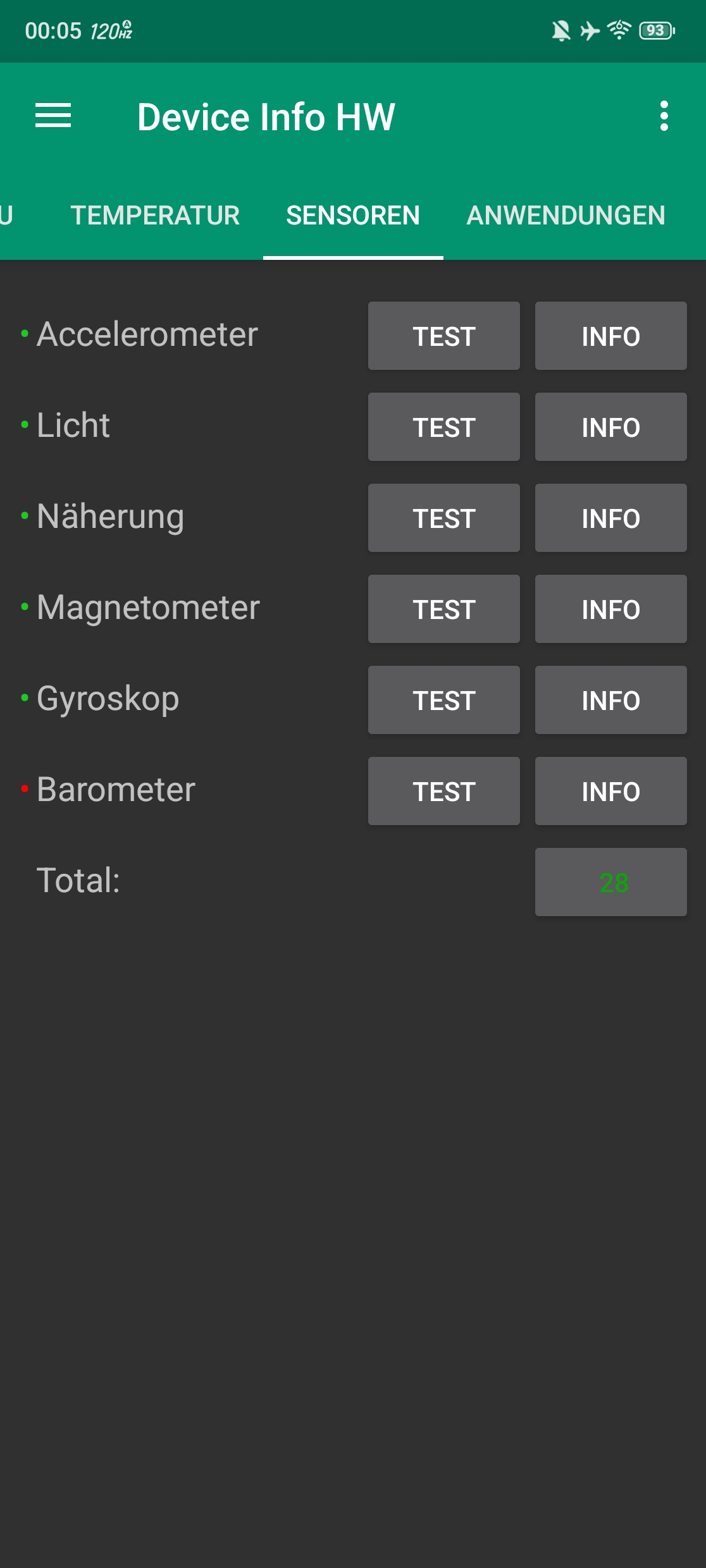This screenshot has width=706, height=1568.
Task: Open the Total sensors count 28
Action: pos(611,882)
